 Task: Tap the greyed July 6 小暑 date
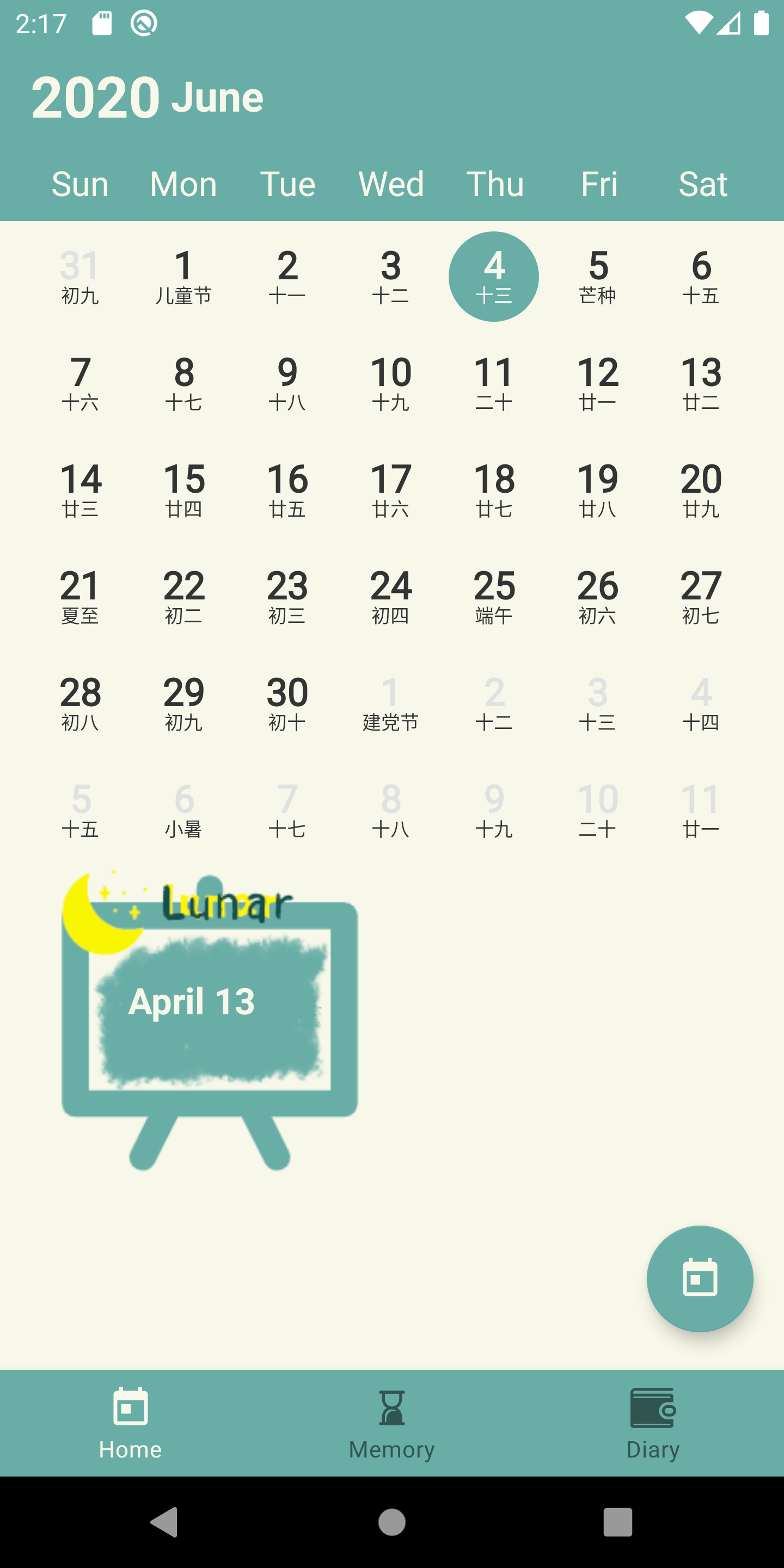tap(183, 810)
